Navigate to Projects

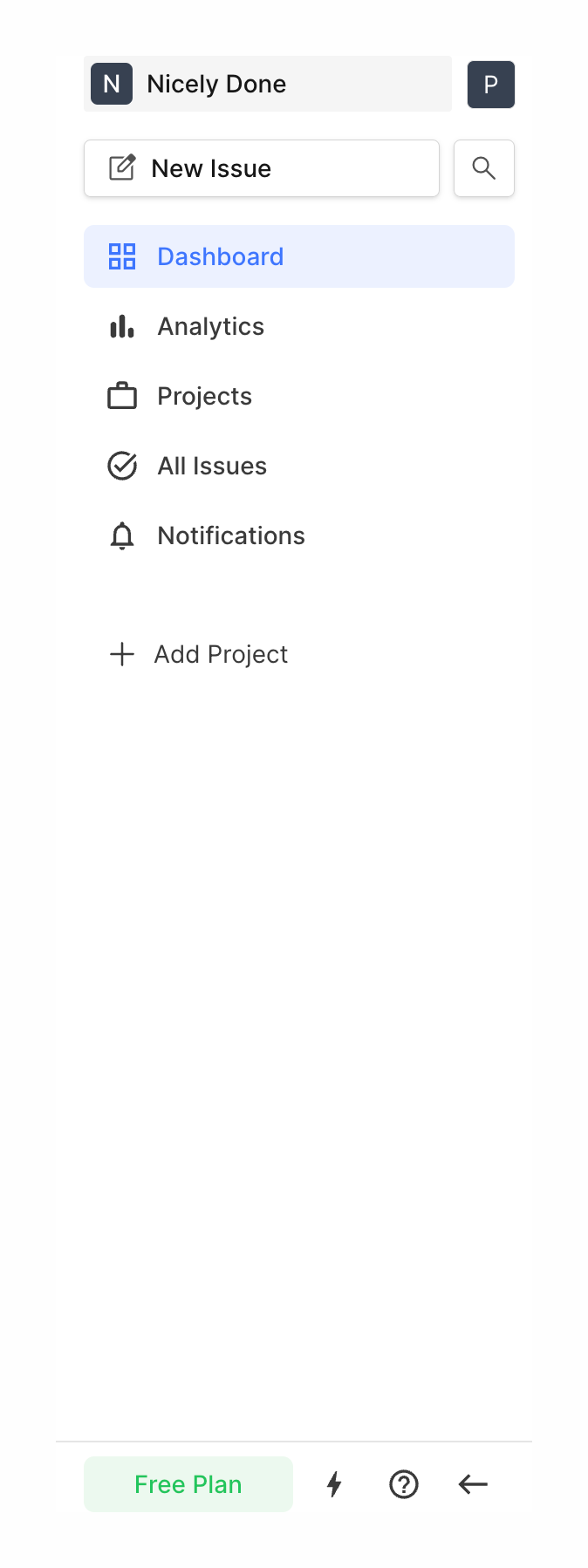[204, 396]
